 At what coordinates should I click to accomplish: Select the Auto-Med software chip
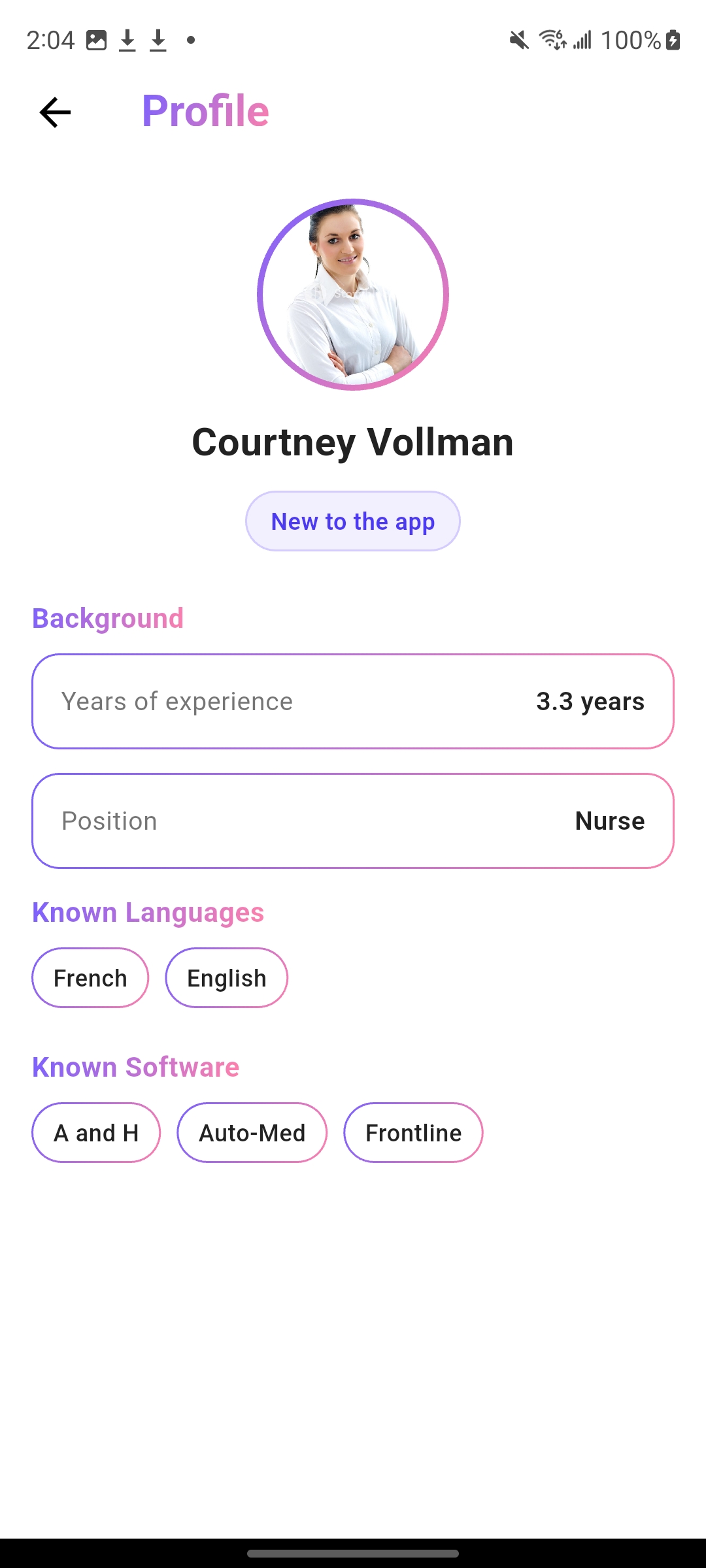pos(252,1132)
